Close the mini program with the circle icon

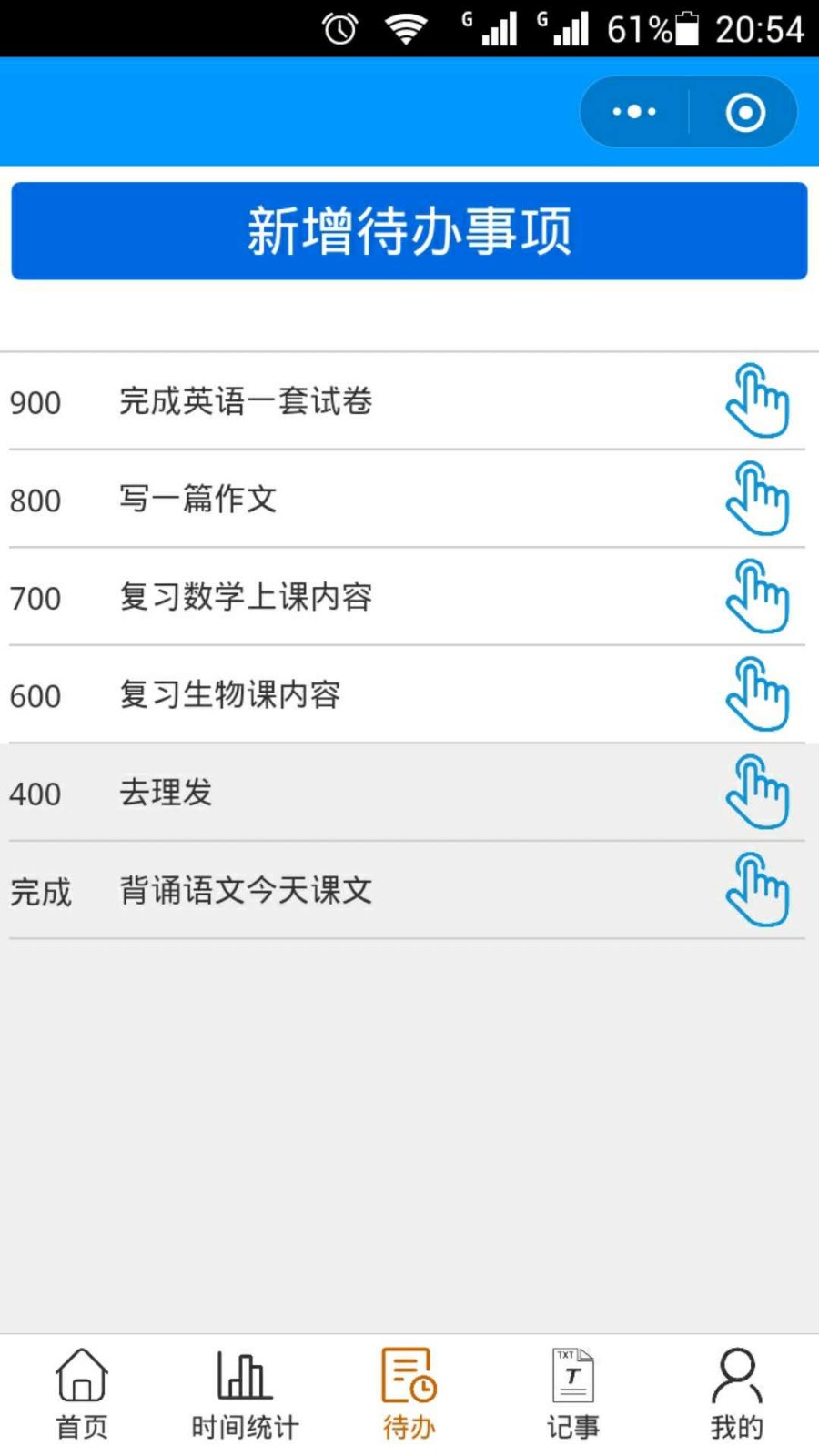click(x=745, y=112)
